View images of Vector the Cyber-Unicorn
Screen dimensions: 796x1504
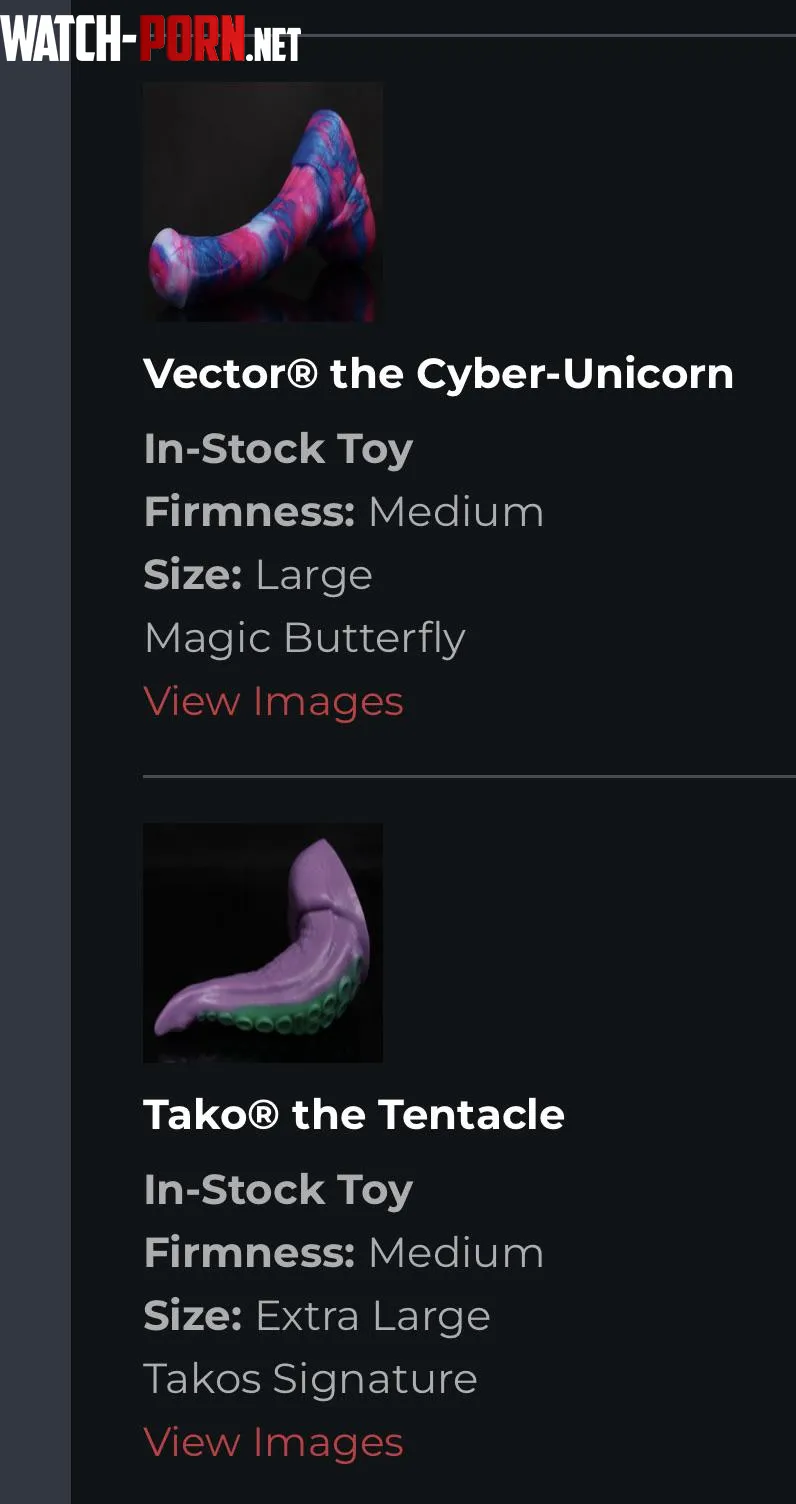coord(273,701)
